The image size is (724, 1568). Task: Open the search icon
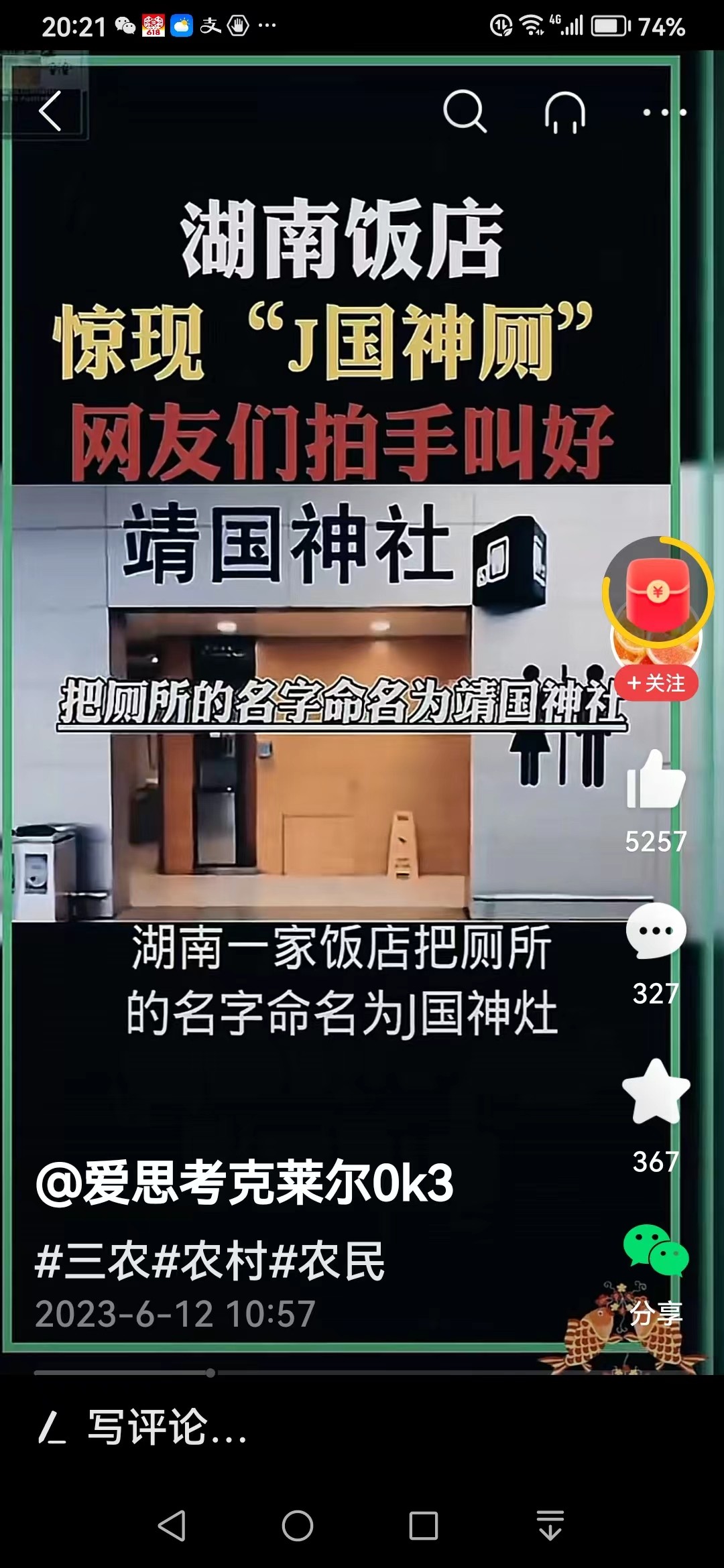[x=464, y=111]
